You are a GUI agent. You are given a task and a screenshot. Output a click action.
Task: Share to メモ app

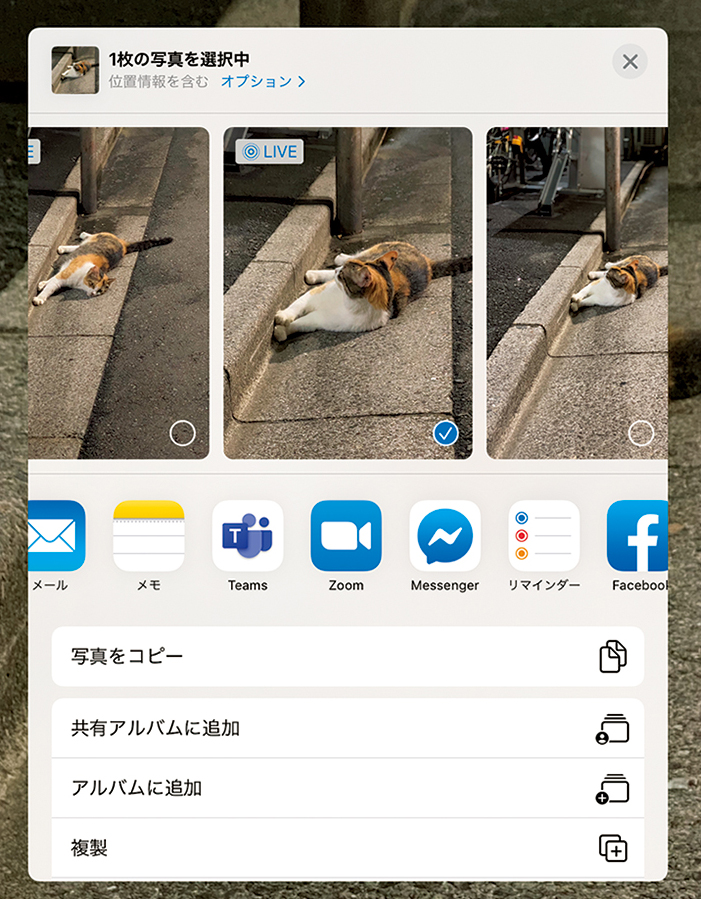(x=149, y=536)
